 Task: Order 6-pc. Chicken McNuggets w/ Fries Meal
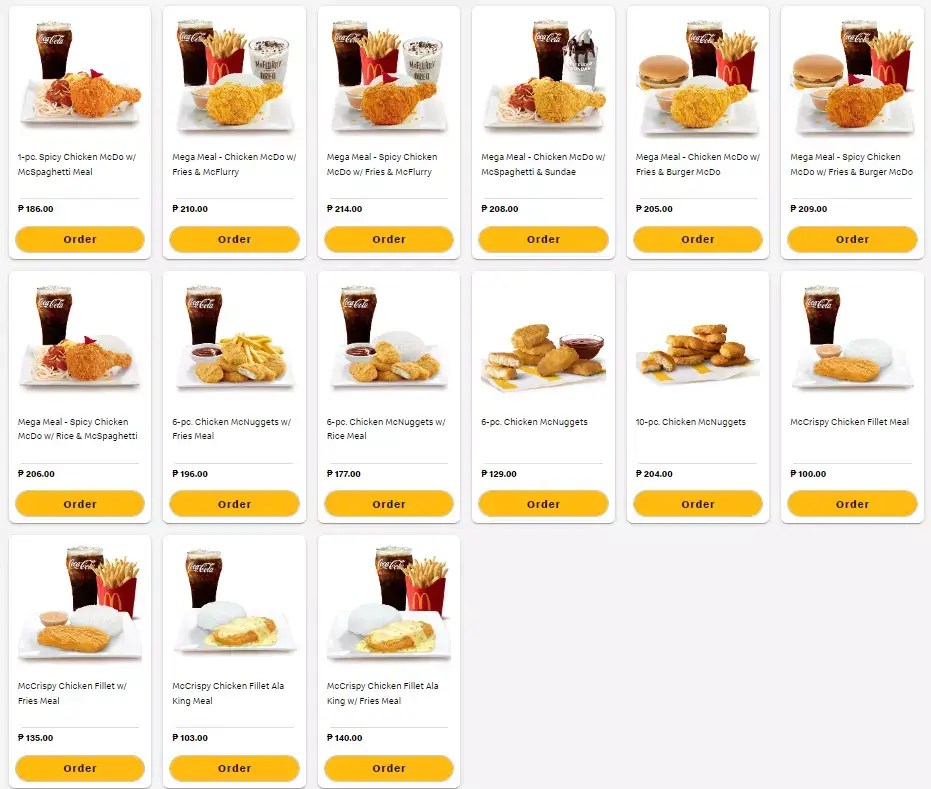click(234, 504)
